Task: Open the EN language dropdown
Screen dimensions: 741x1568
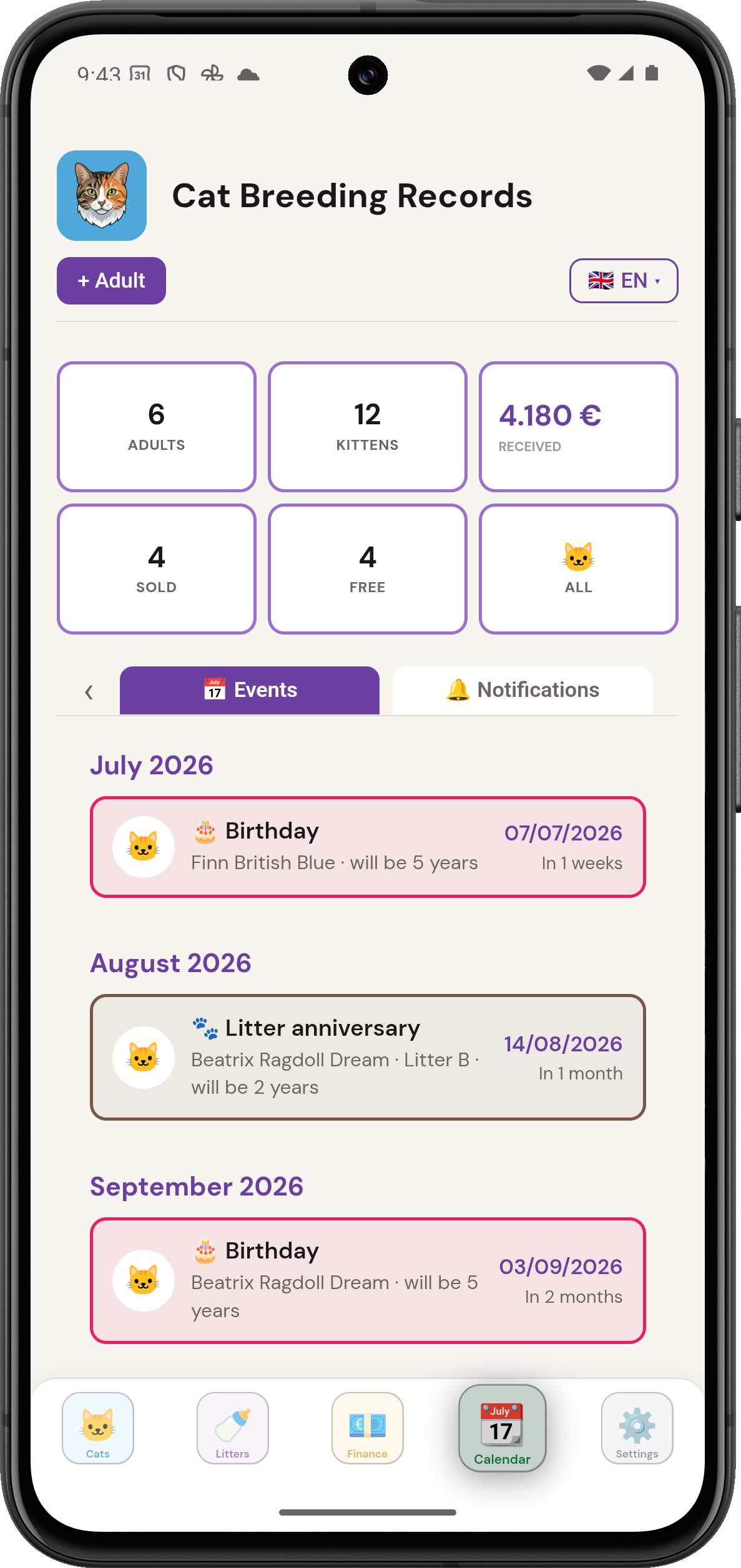Action: (624, 281)
